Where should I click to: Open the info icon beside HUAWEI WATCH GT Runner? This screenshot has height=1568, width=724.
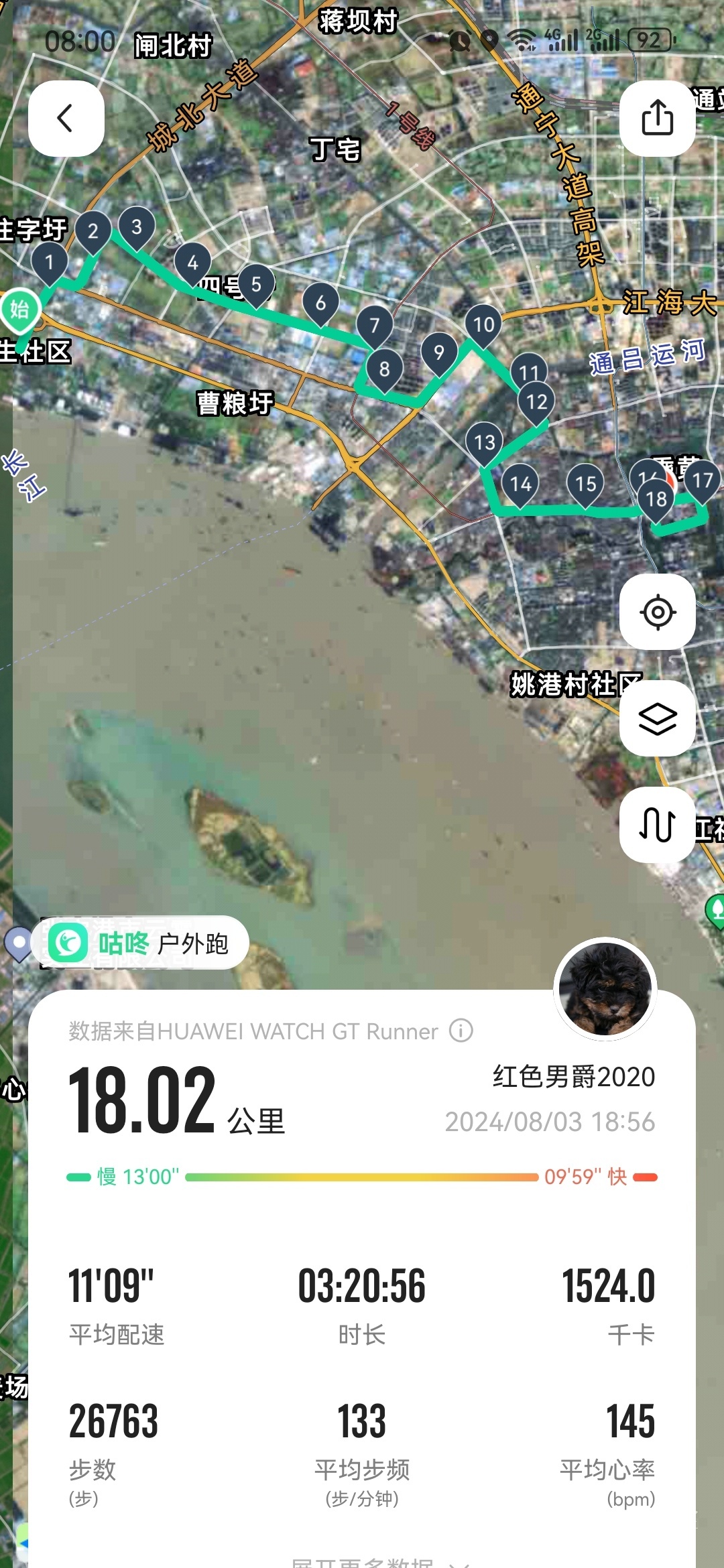click(x=461, y=1031)
